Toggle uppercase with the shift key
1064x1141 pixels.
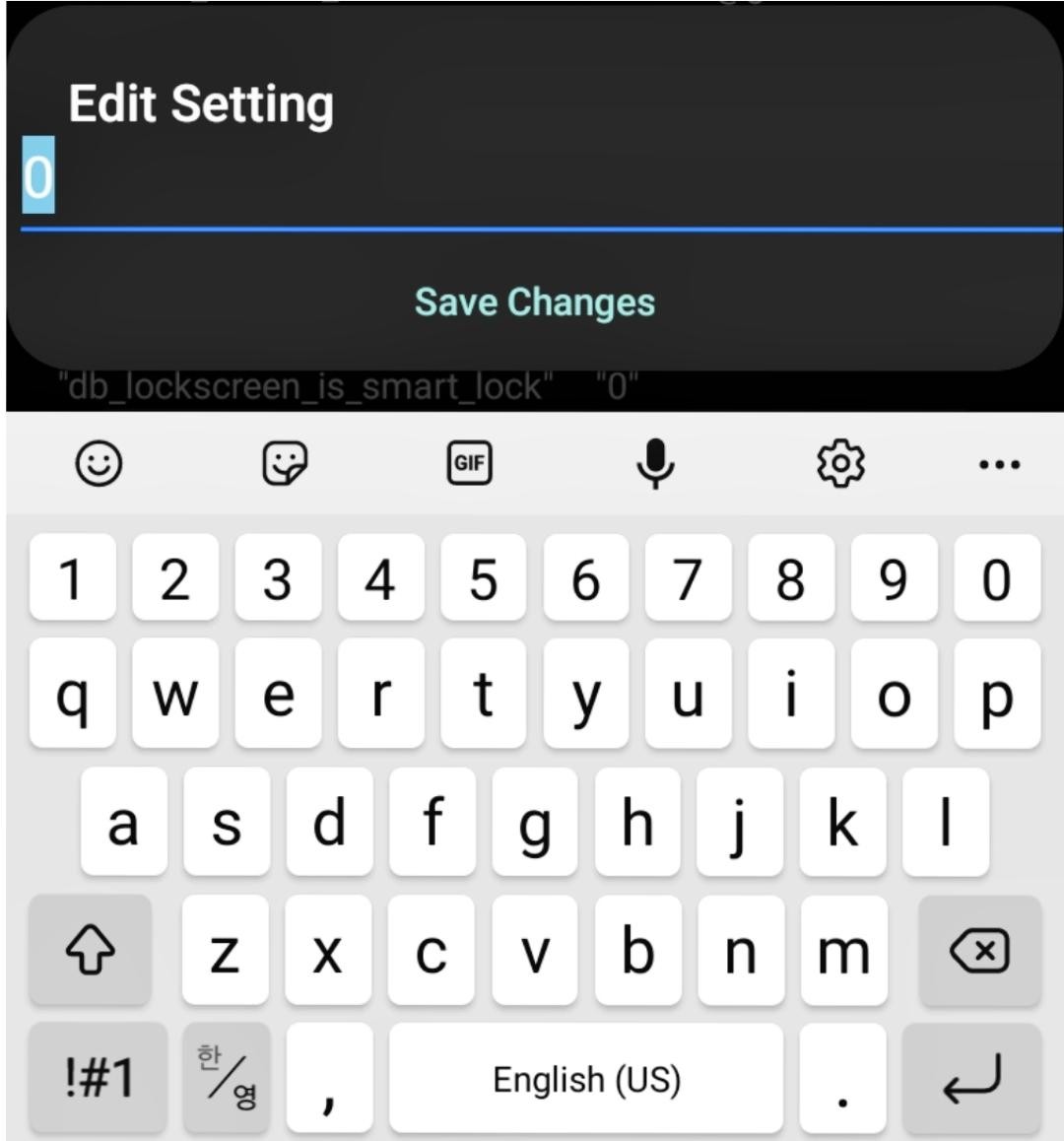click(x=90, y=952)
